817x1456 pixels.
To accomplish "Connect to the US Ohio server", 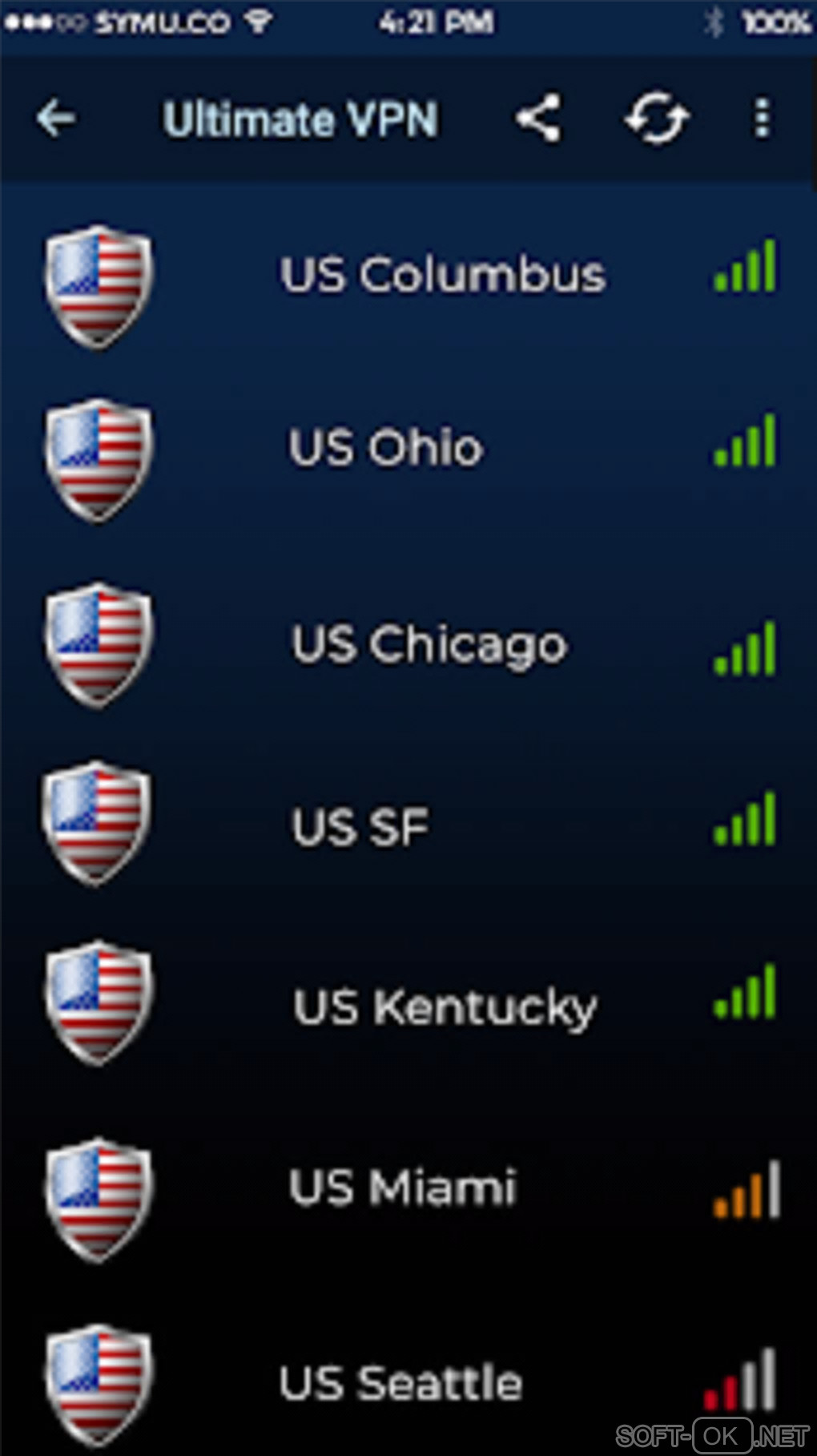I will (x=386, y=447).
